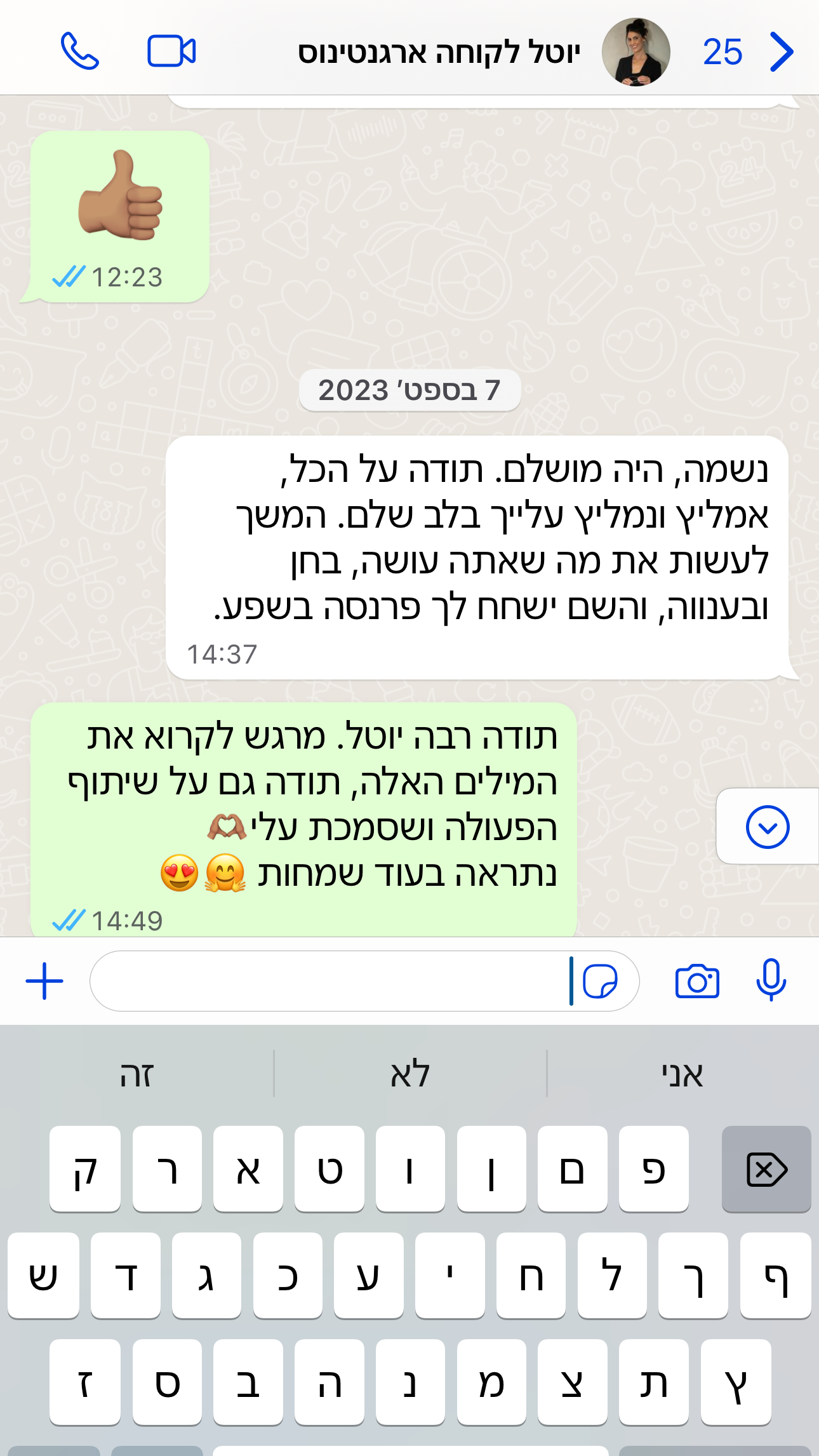Open the contact's profile photo

click(636, 52)
